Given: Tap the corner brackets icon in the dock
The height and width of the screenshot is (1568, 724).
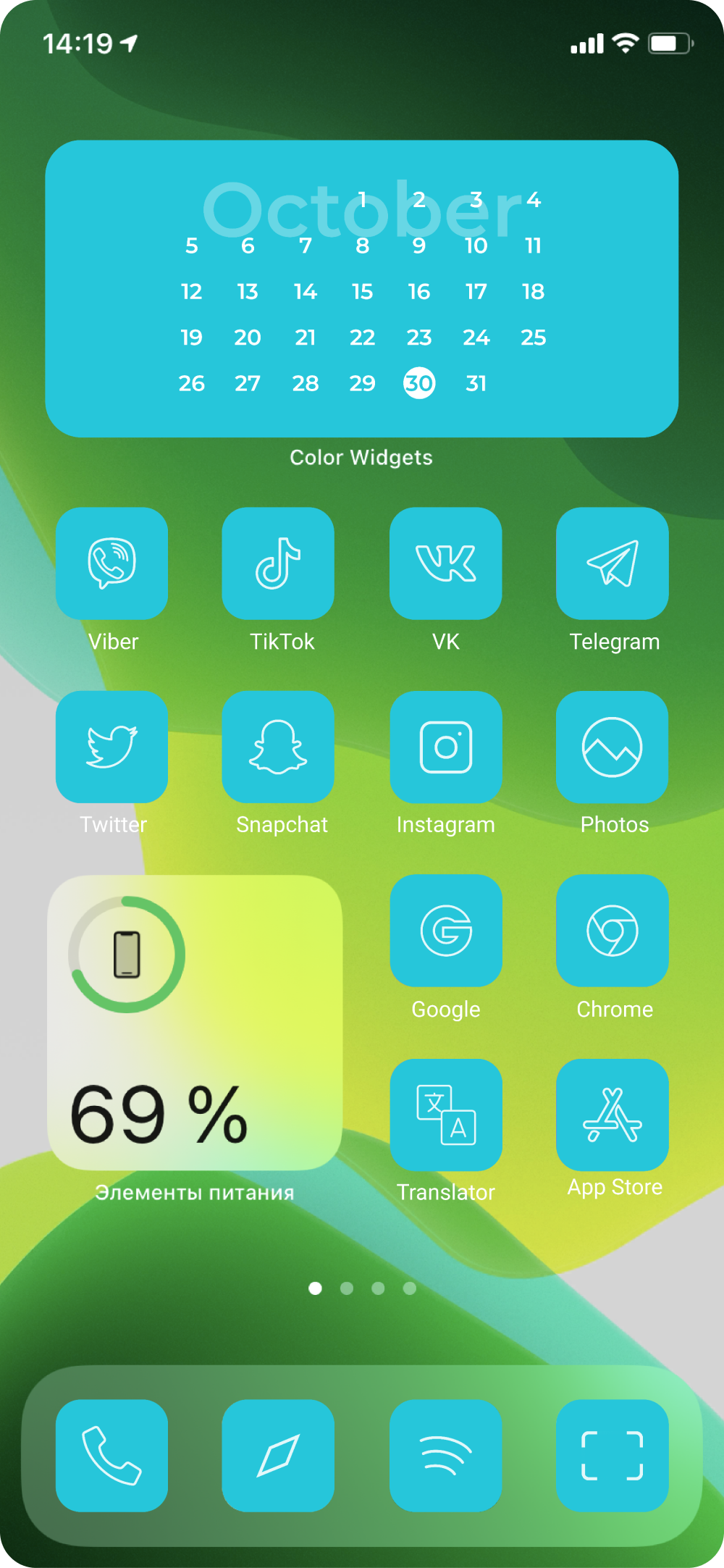Looking at the screenshot, I should pos(612,1456).
